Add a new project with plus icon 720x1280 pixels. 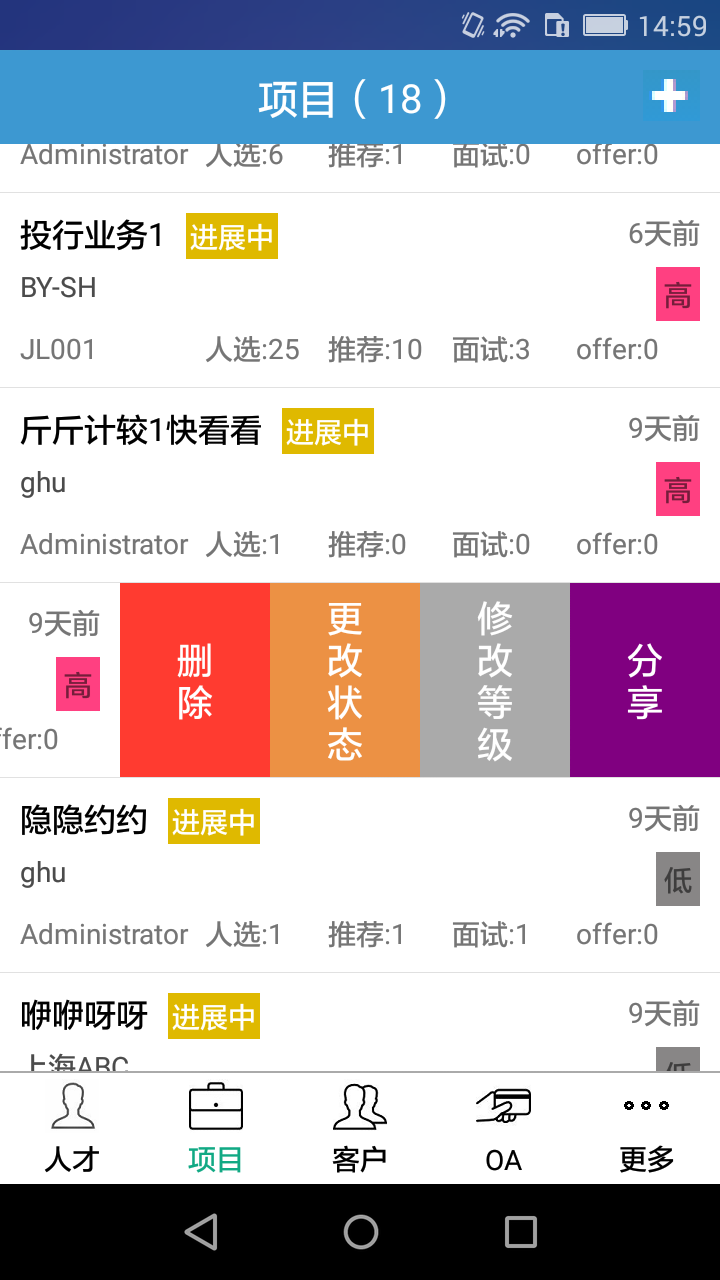point(669,96)
